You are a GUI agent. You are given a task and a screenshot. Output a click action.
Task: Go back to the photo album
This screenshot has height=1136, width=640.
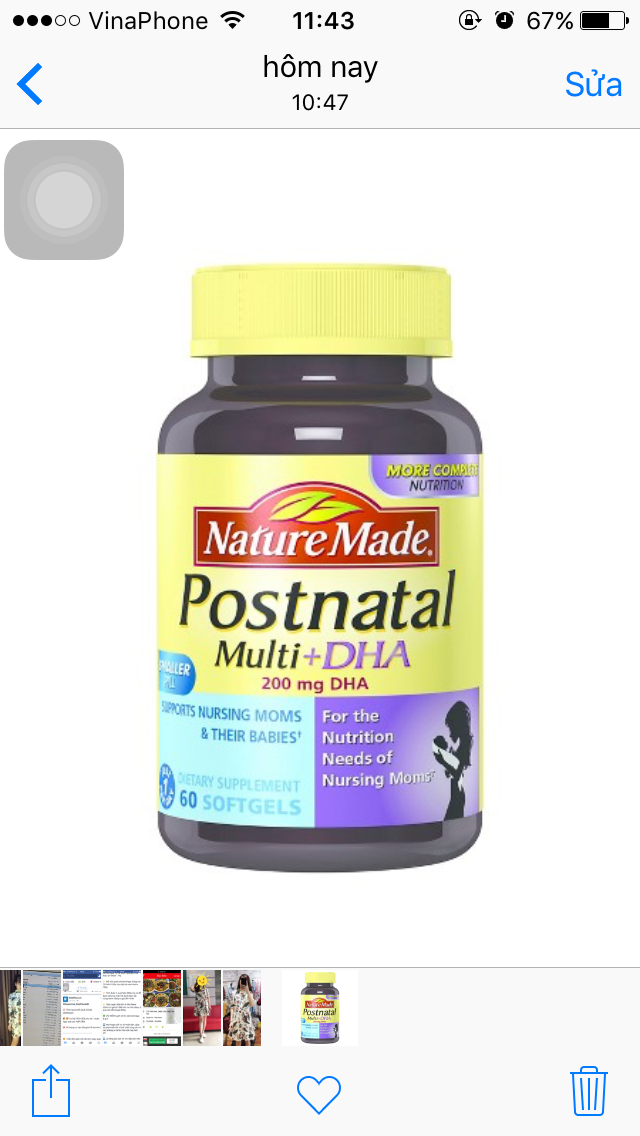(30, 85)
